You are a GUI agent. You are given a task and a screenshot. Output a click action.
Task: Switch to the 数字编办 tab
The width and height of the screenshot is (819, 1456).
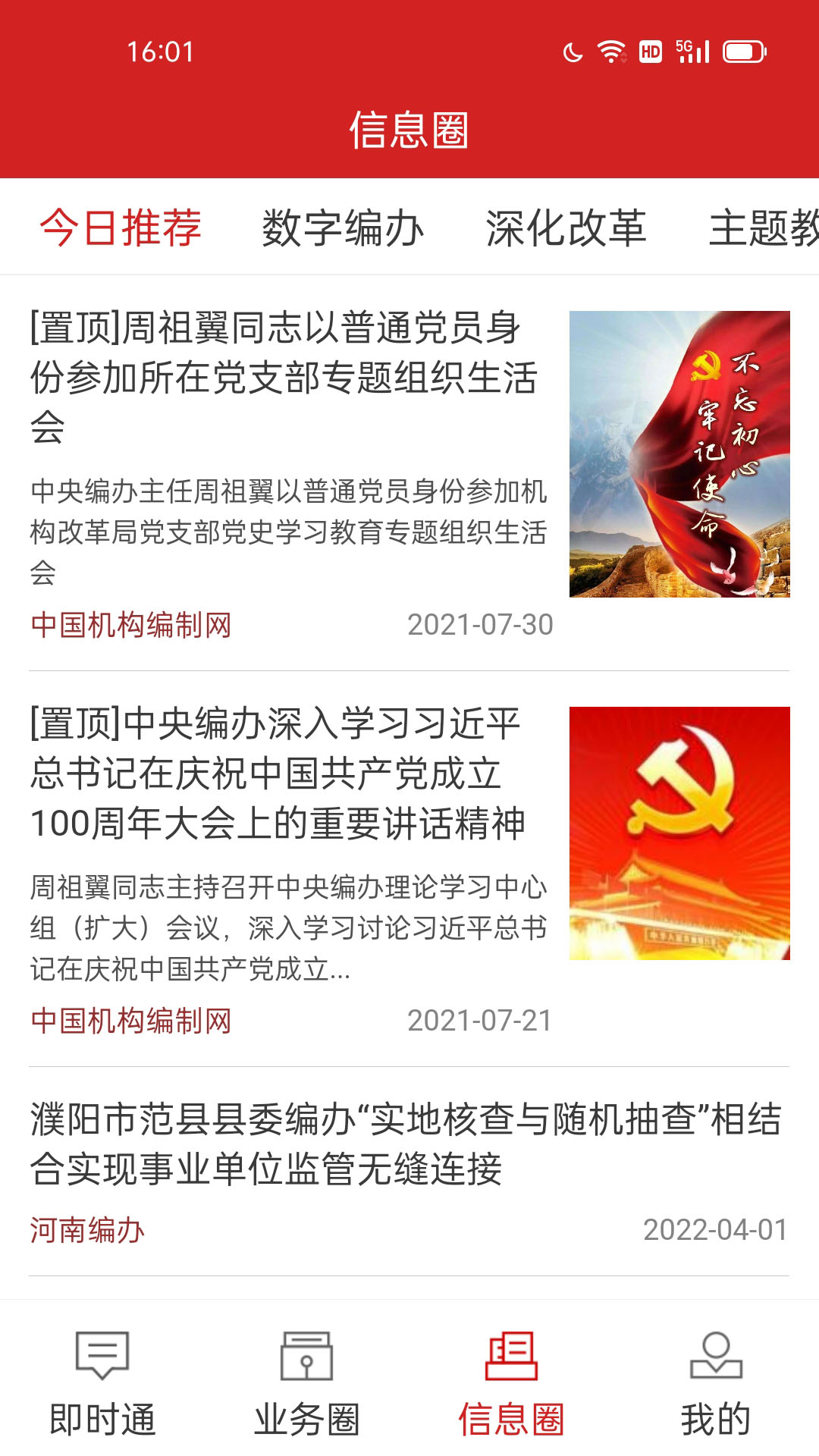click(x=343, y=227)
